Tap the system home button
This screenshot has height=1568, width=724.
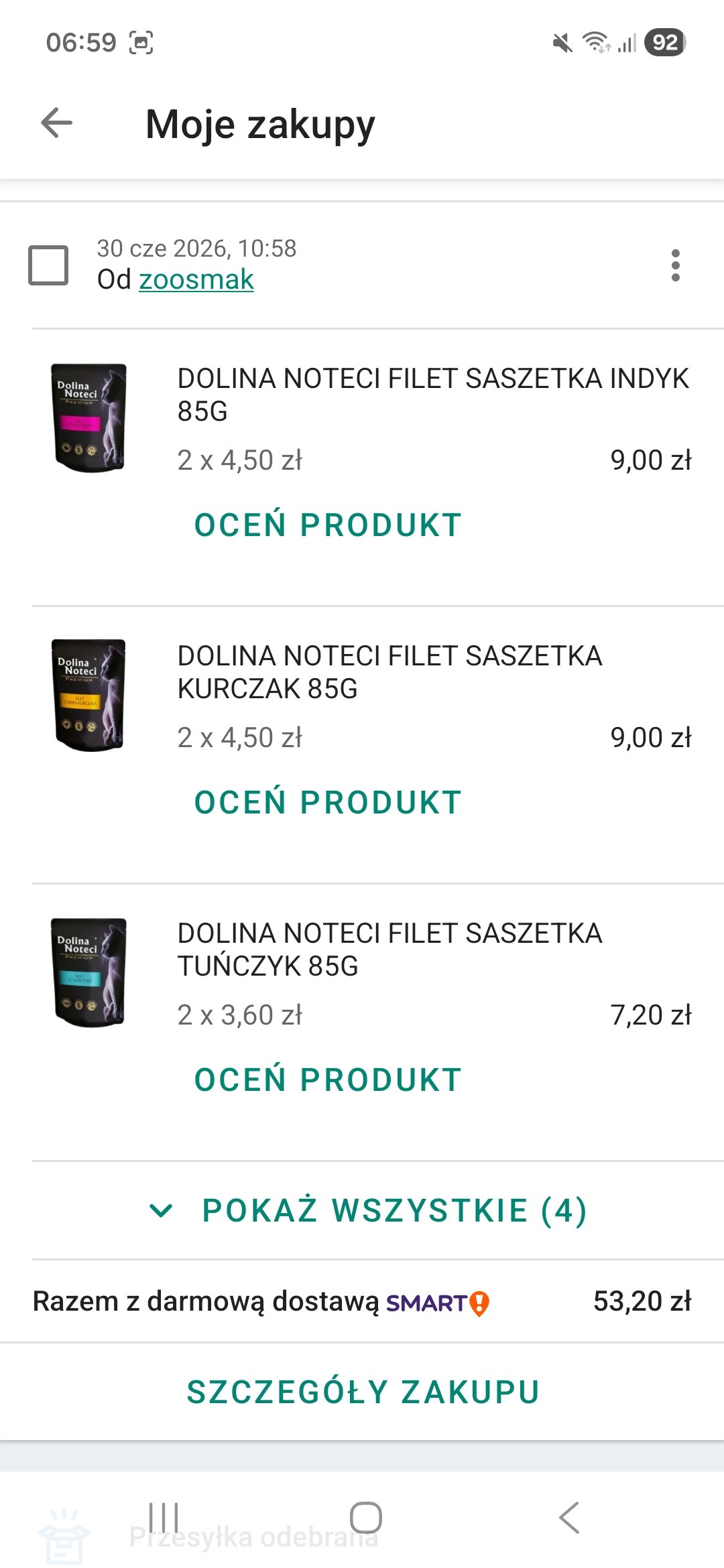point(366,1517)
